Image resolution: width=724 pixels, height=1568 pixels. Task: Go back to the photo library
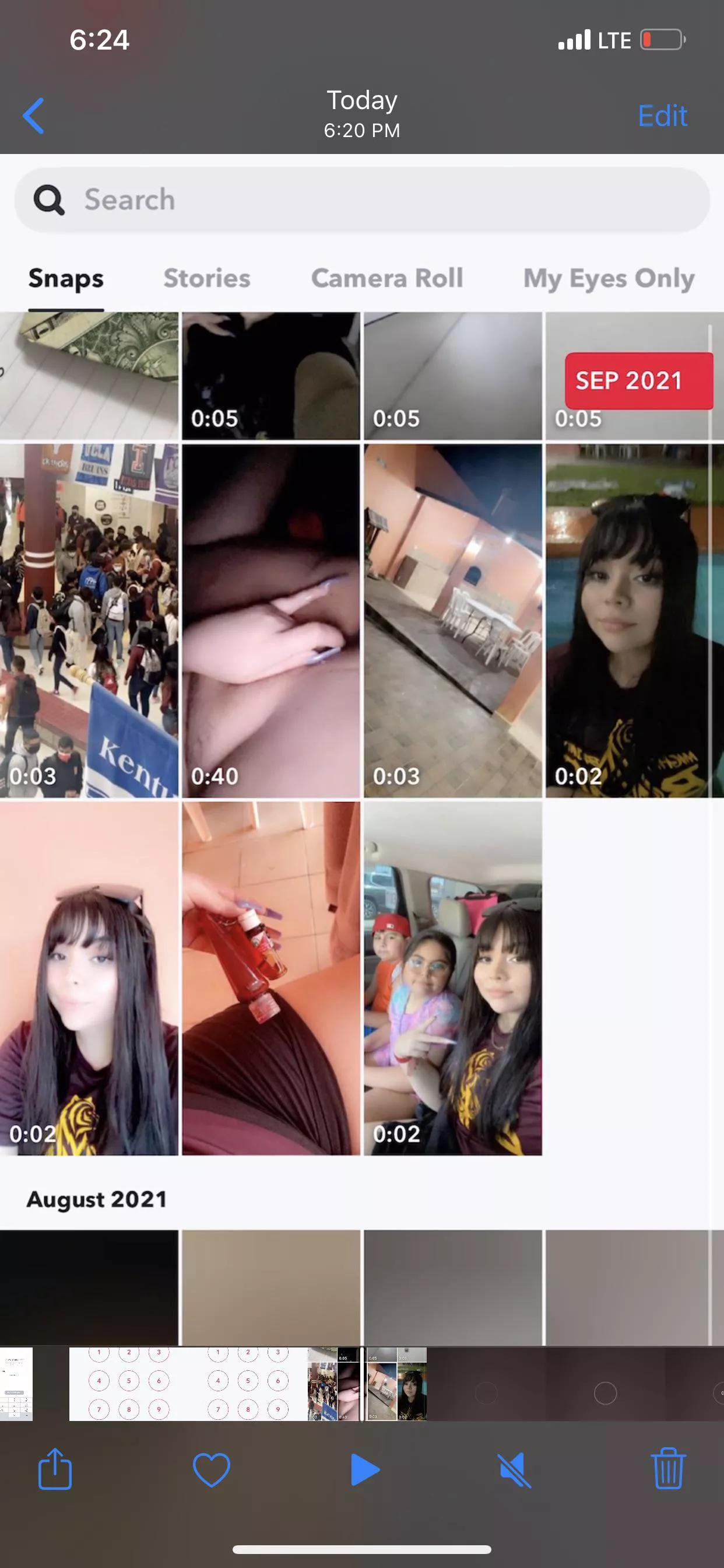pos(33,115)
